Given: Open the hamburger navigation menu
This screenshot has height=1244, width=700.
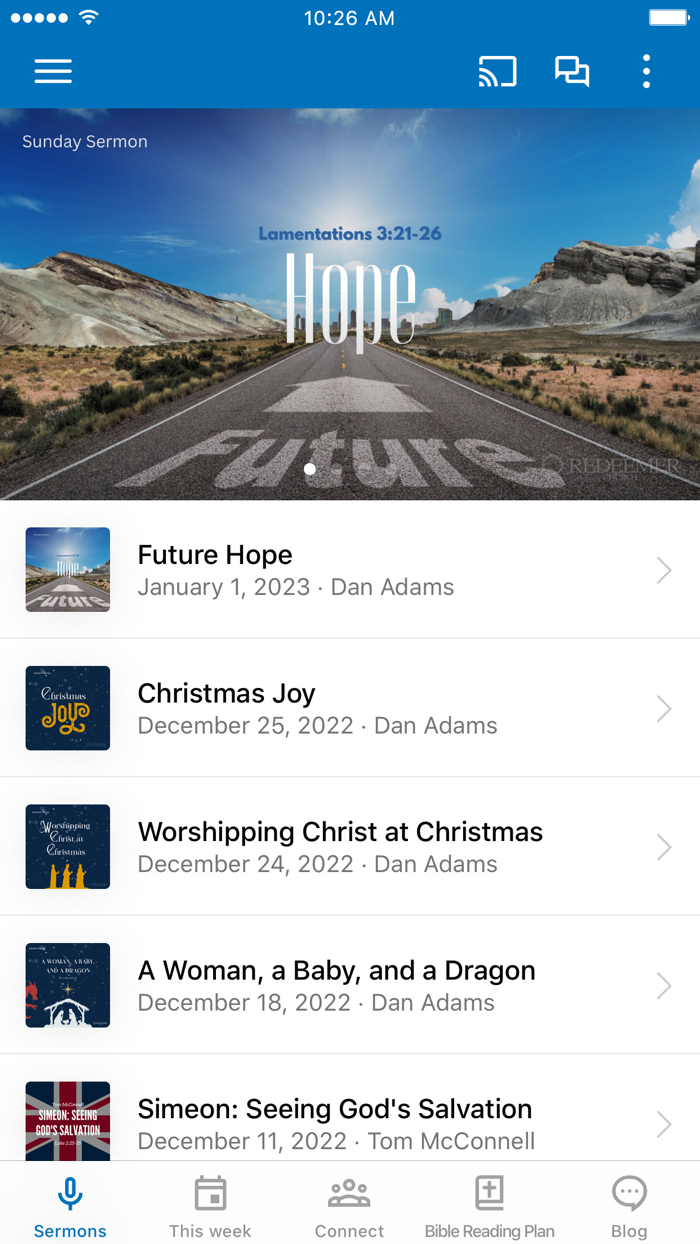Looking at the screenshot, I should [53, 71].
